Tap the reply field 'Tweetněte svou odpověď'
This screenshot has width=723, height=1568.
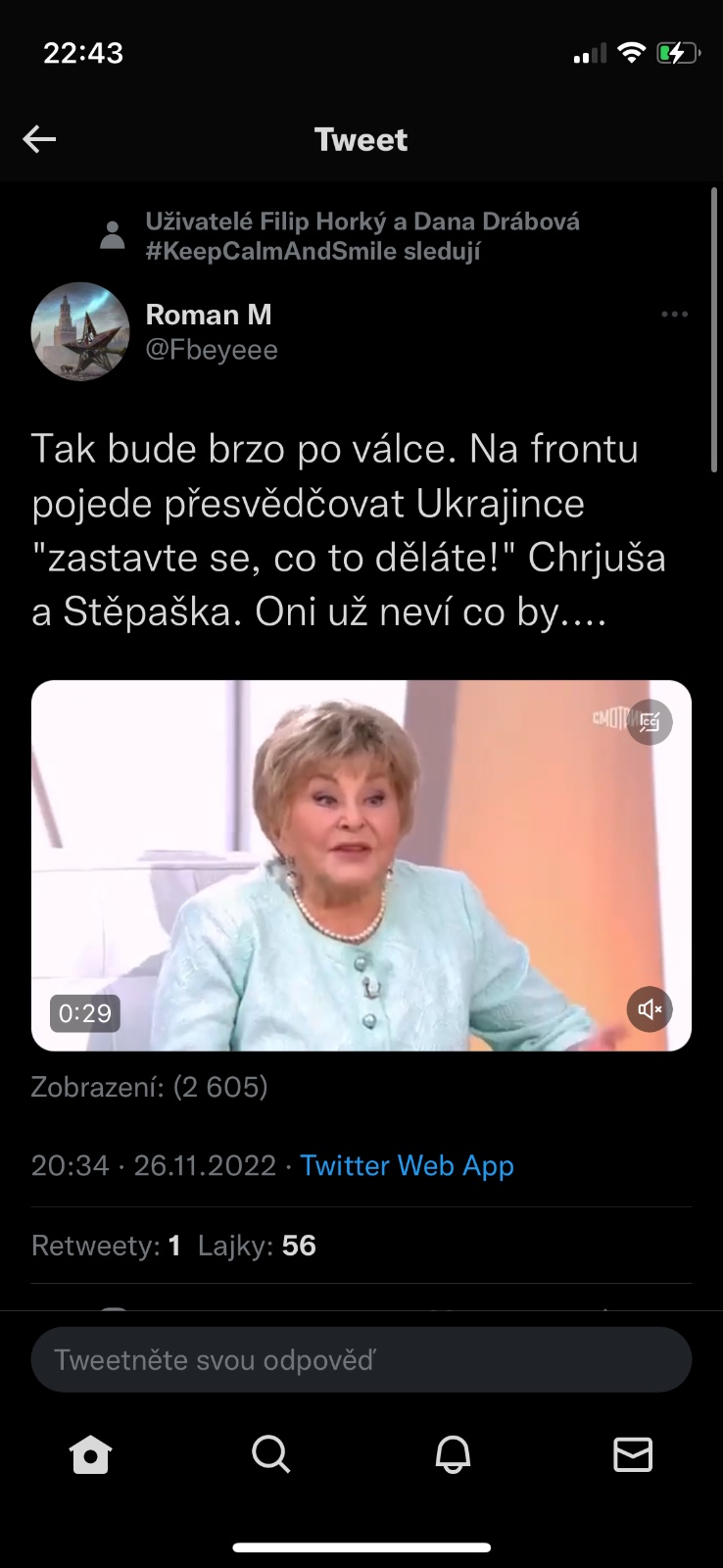coord(361,1359)
